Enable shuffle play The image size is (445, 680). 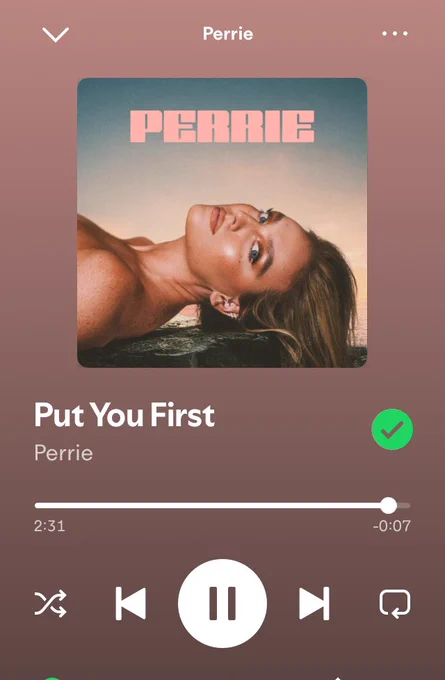pos(50,603)
